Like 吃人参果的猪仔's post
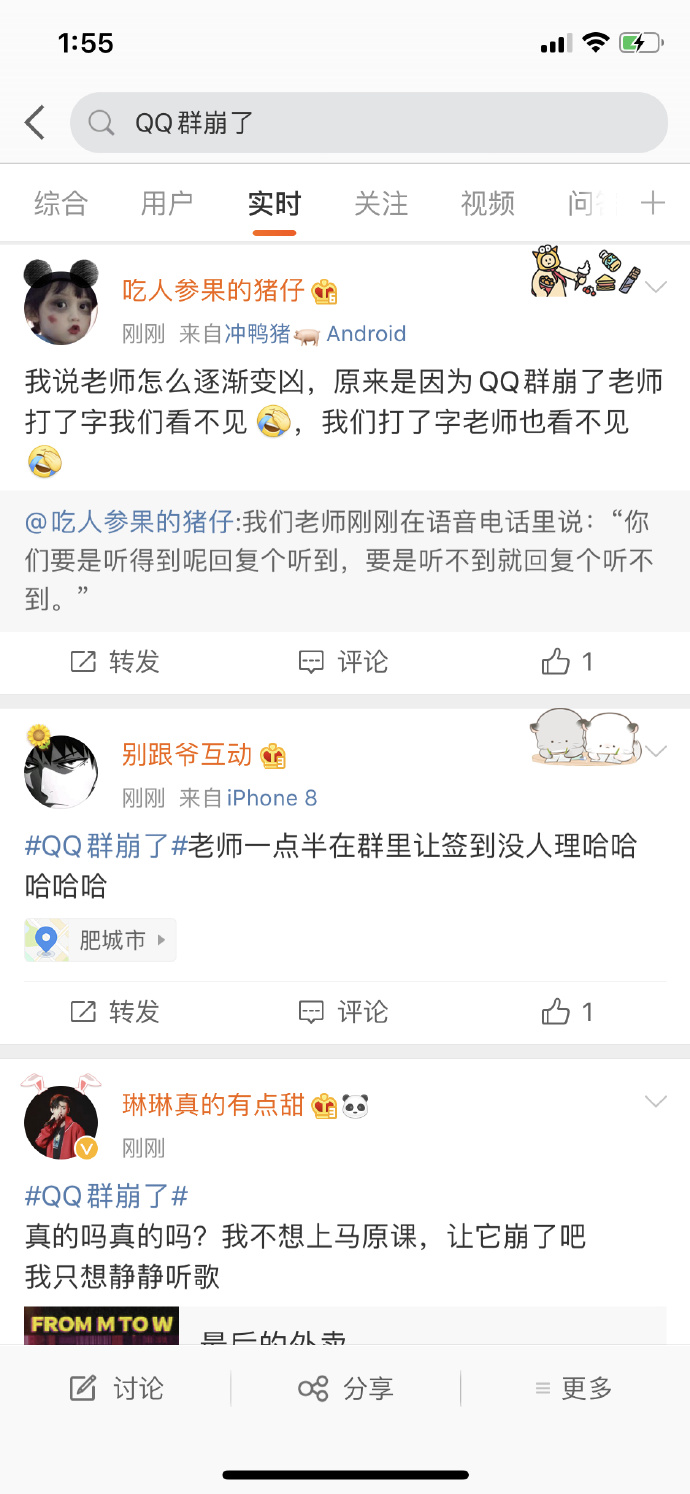Screen dimensions: 690x1494 (x=567, y=662)
